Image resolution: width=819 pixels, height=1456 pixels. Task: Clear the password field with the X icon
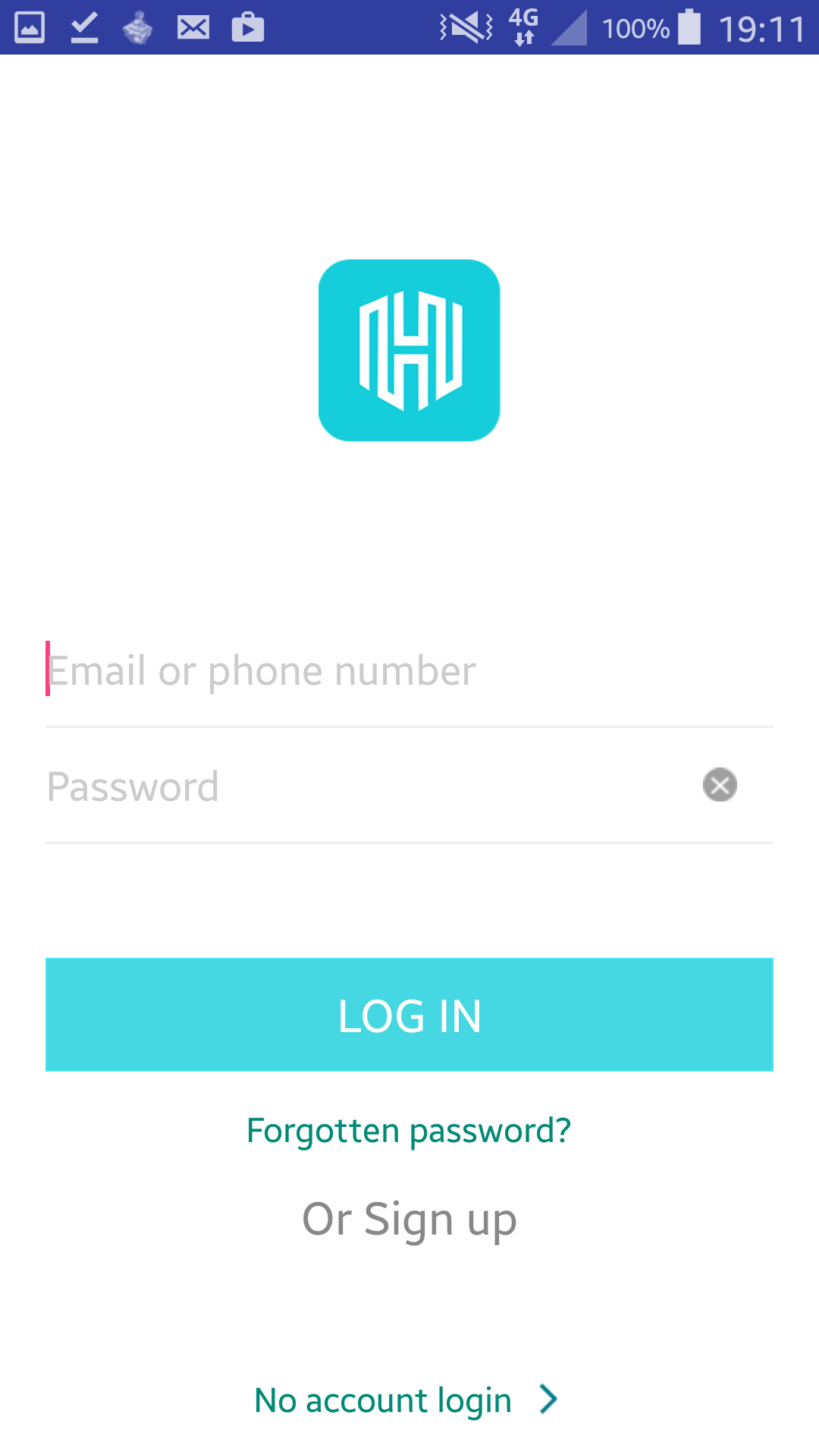(x=720, y=785)
